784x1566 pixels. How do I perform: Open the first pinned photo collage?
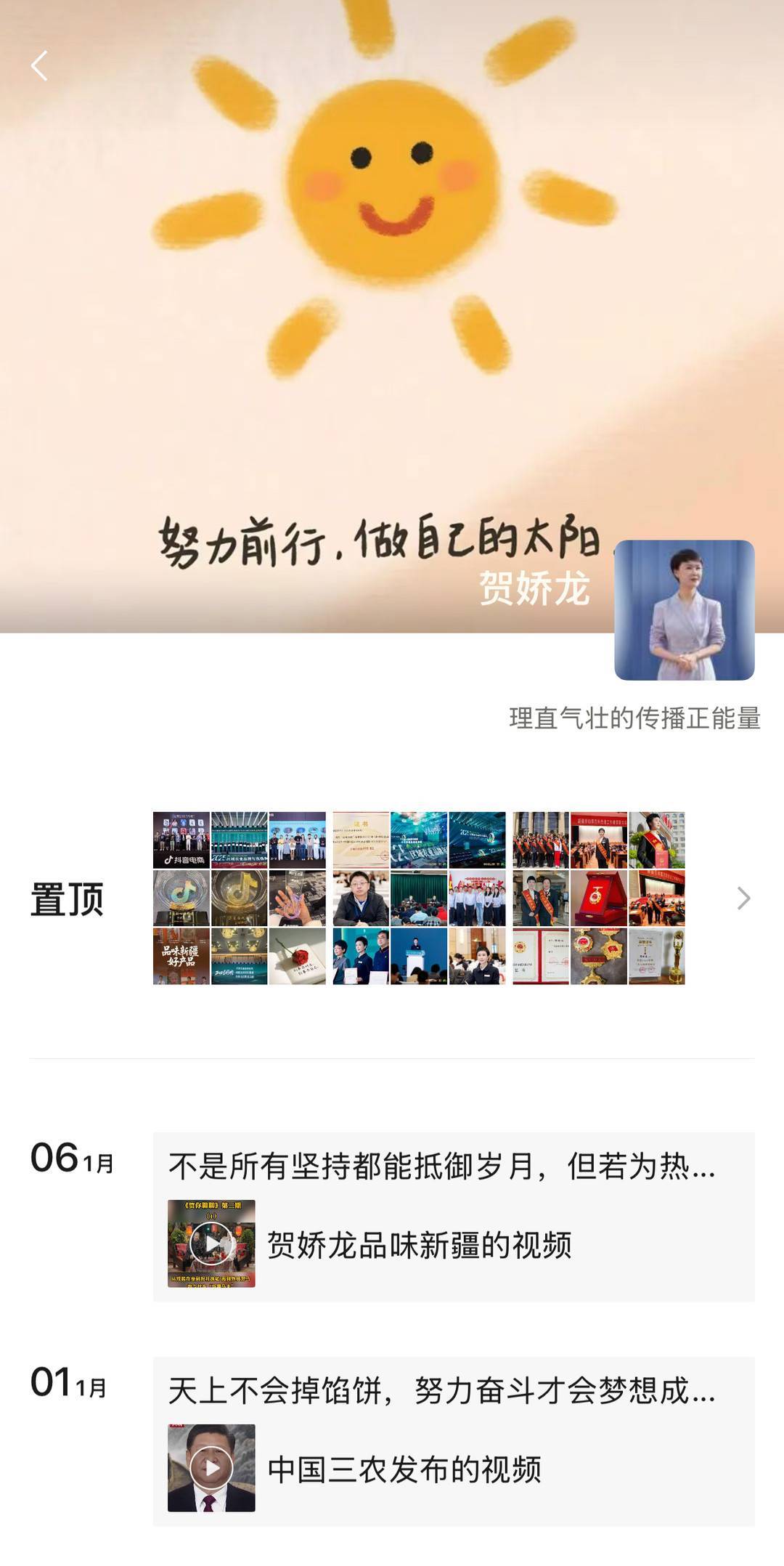click(x=240, y=898)
